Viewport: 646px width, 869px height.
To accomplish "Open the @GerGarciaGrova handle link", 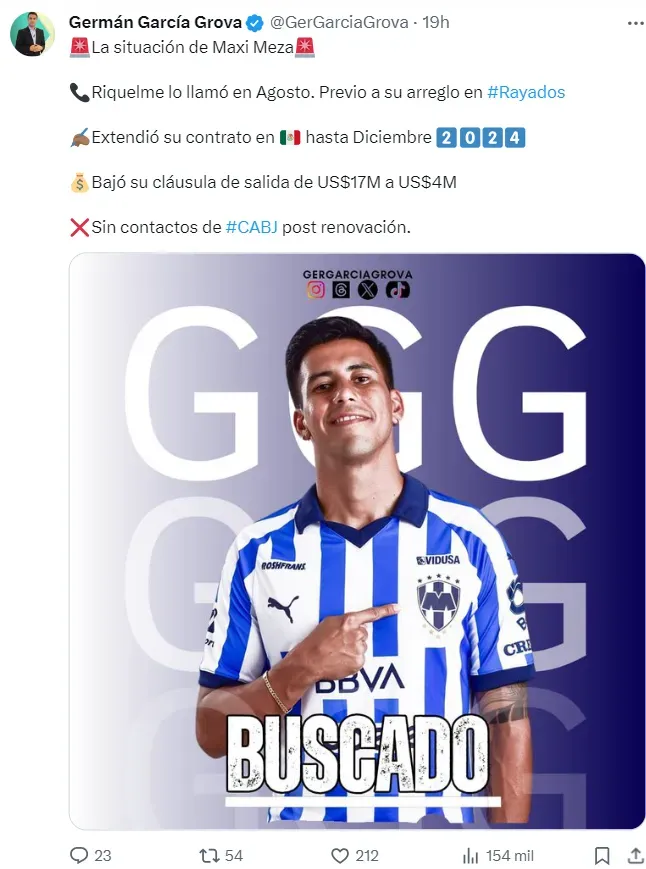I will click(334, 22).
